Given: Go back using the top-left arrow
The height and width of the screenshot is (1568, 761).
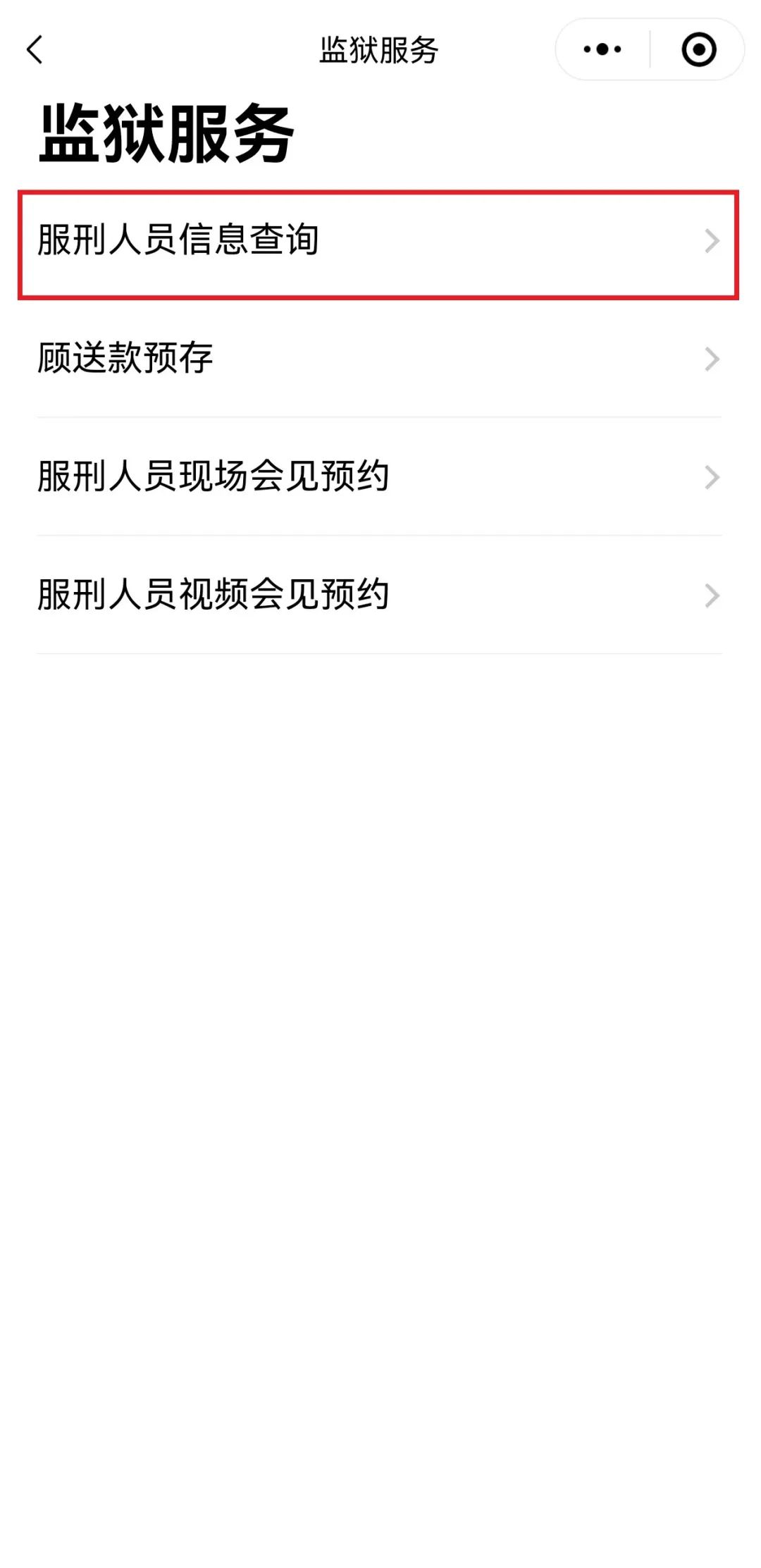Looking at the screenshot, I should point(35,50).
